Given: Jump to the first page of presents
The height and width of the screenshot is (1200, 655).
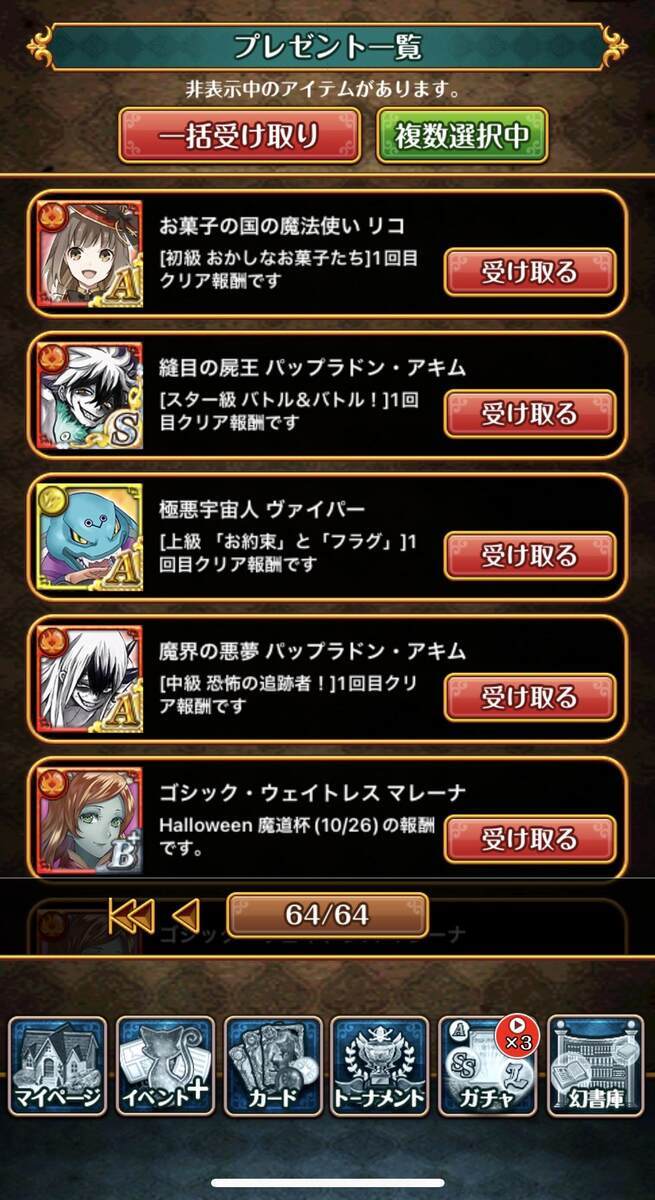Looking at the screenshot, I should tap(131, 915).
